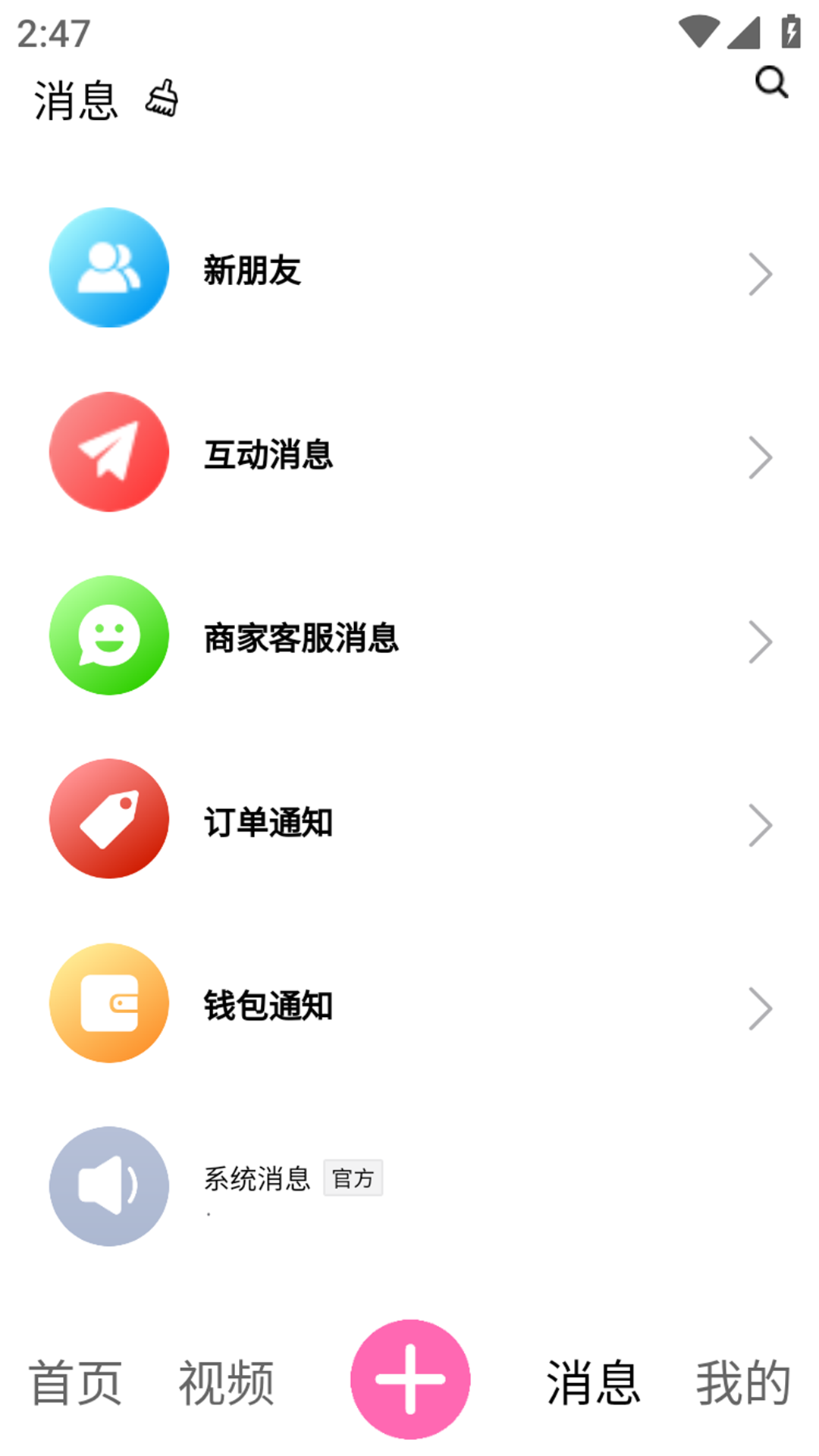819x1456 pixels.
Task: Clear unread messages with the broom icon
Action: tap(162, 99)
